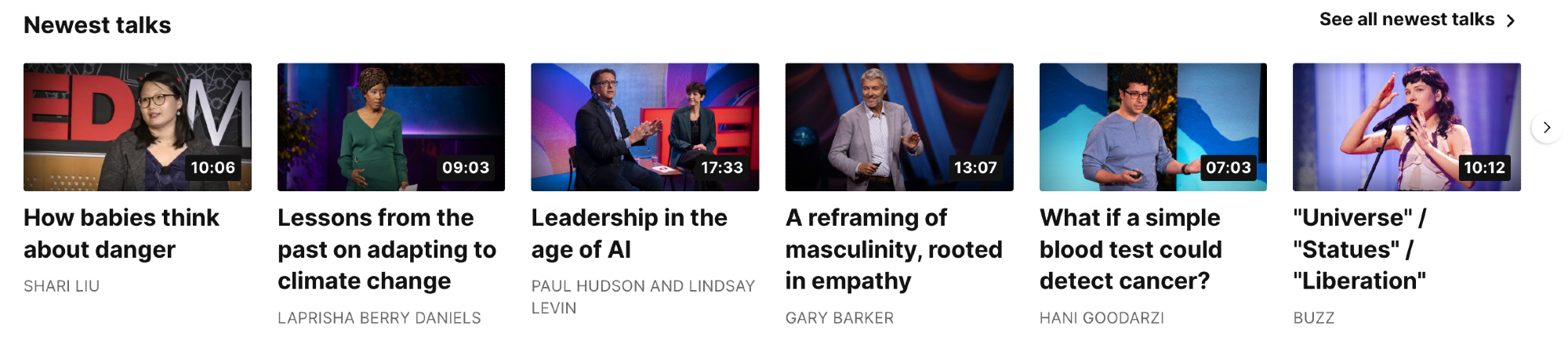
Task: Play Lessons from the past on climate change
Action: pos(390,127)
